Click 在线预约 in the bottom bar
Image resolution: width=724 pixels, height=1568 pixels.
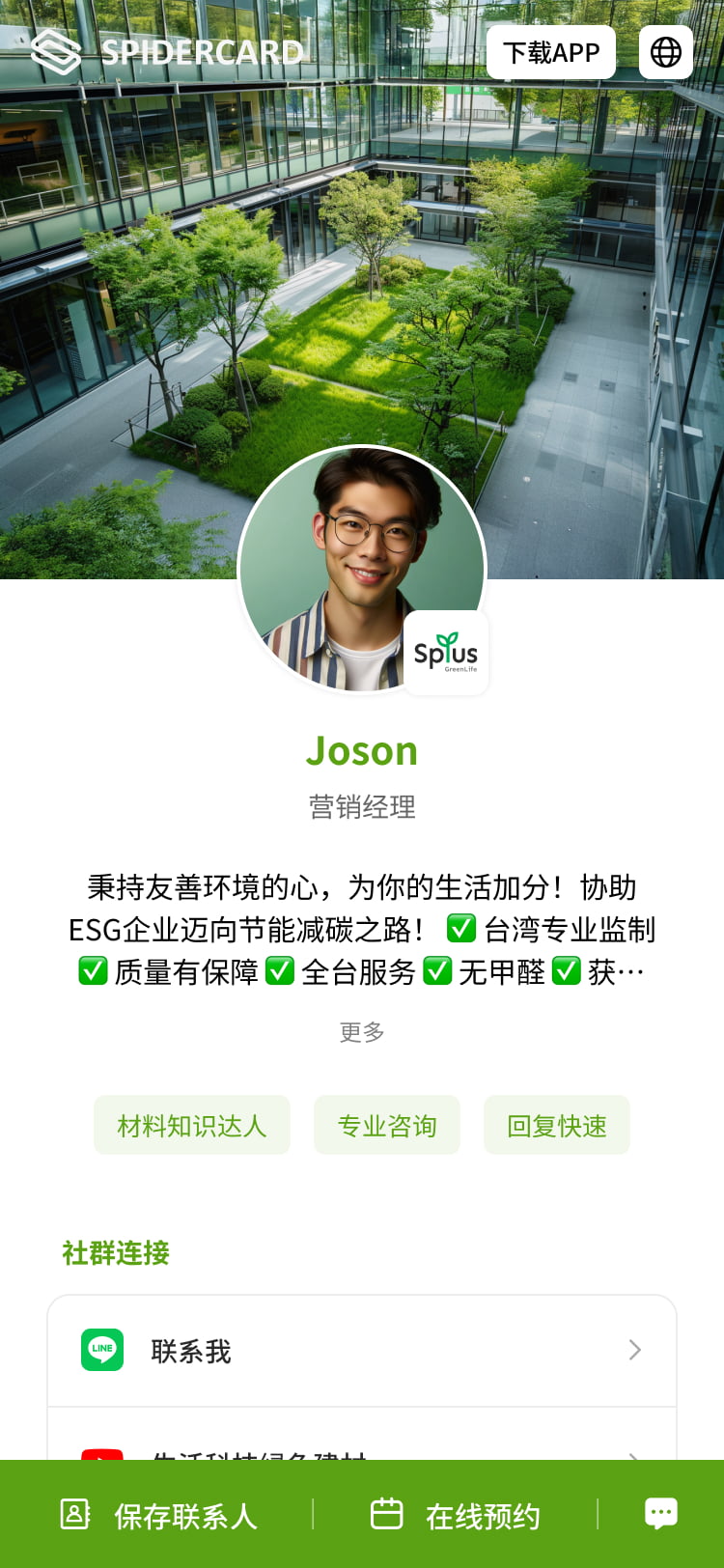483,1516
